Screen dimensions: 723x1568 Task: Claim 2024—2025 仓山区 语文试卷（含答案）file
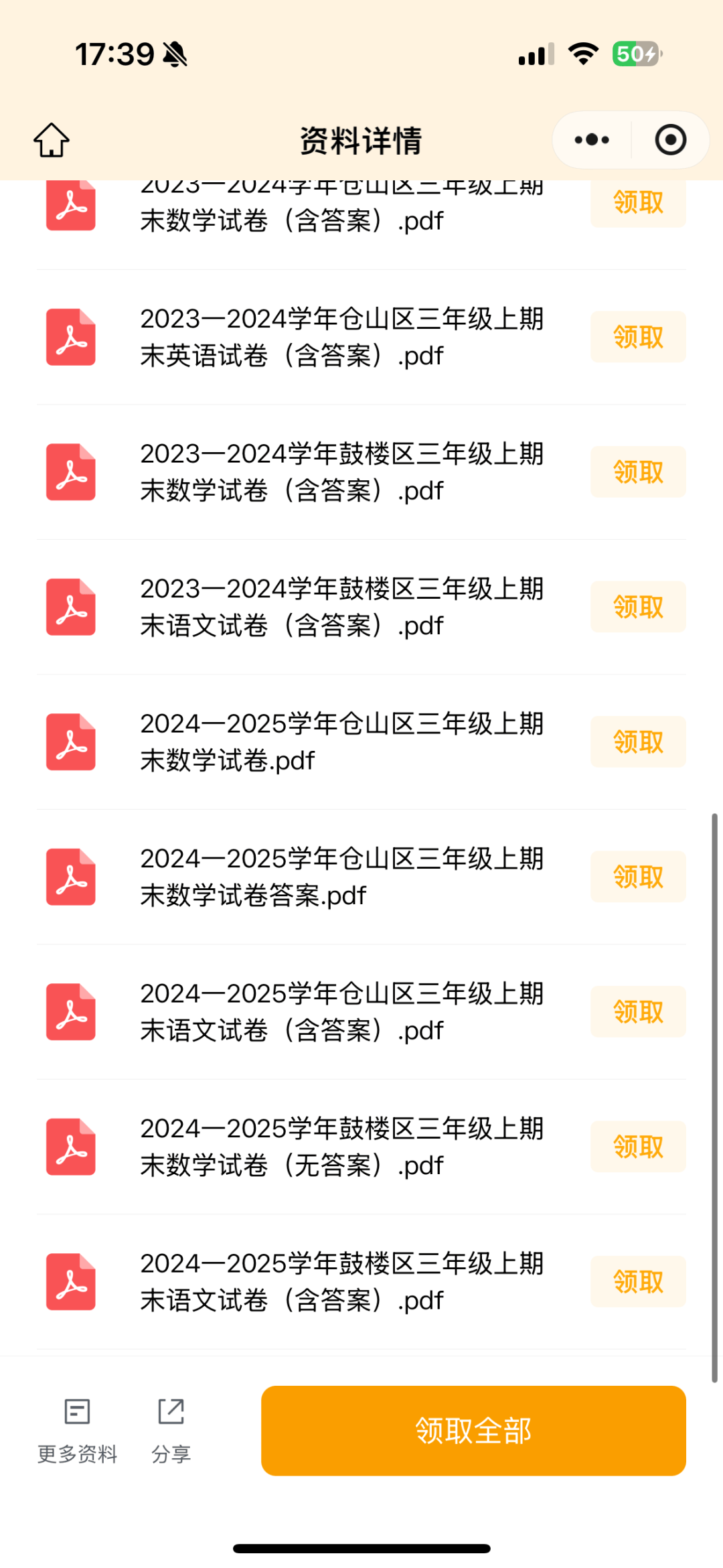click(x=637, y=1012)
